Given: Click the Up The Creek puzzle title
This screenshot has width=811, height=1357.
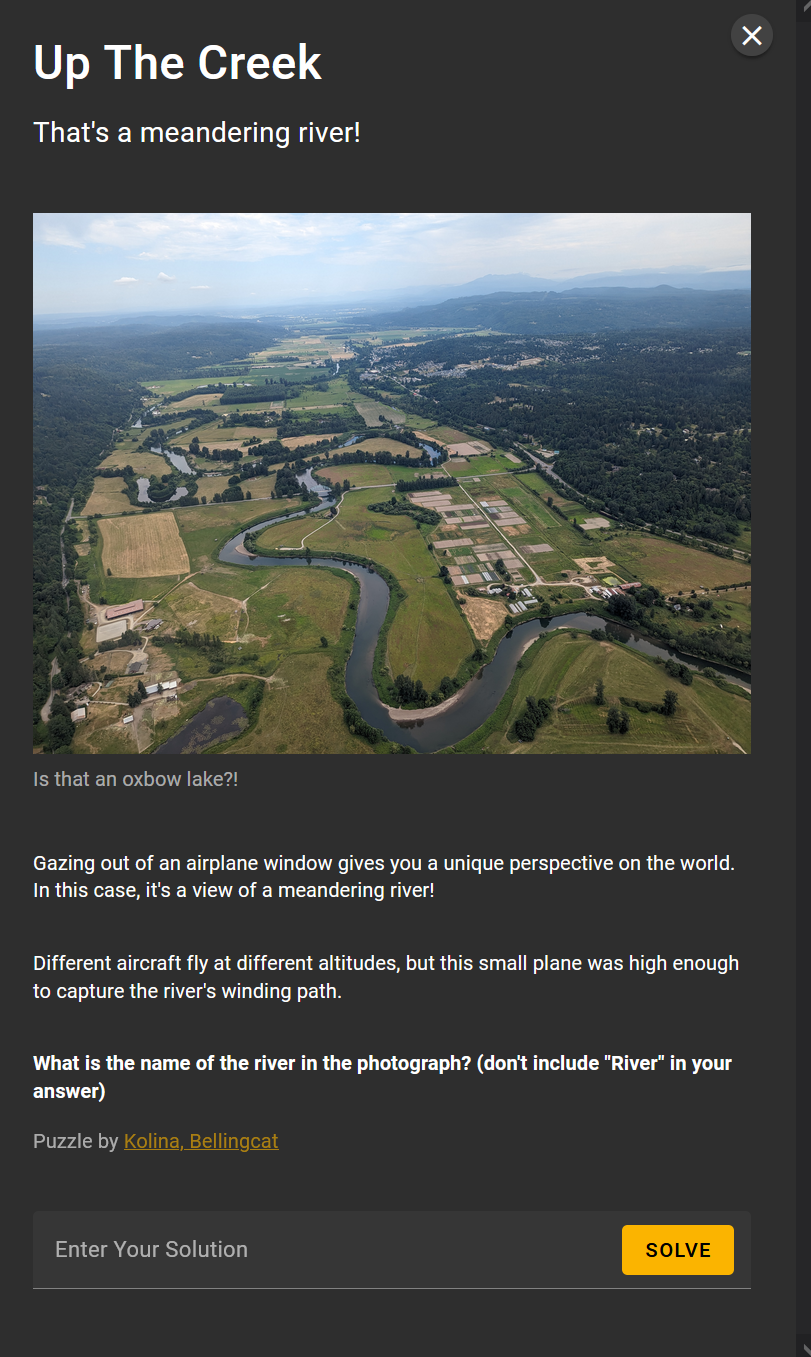Looking at the screenshot, I should [x=177, y=62].
